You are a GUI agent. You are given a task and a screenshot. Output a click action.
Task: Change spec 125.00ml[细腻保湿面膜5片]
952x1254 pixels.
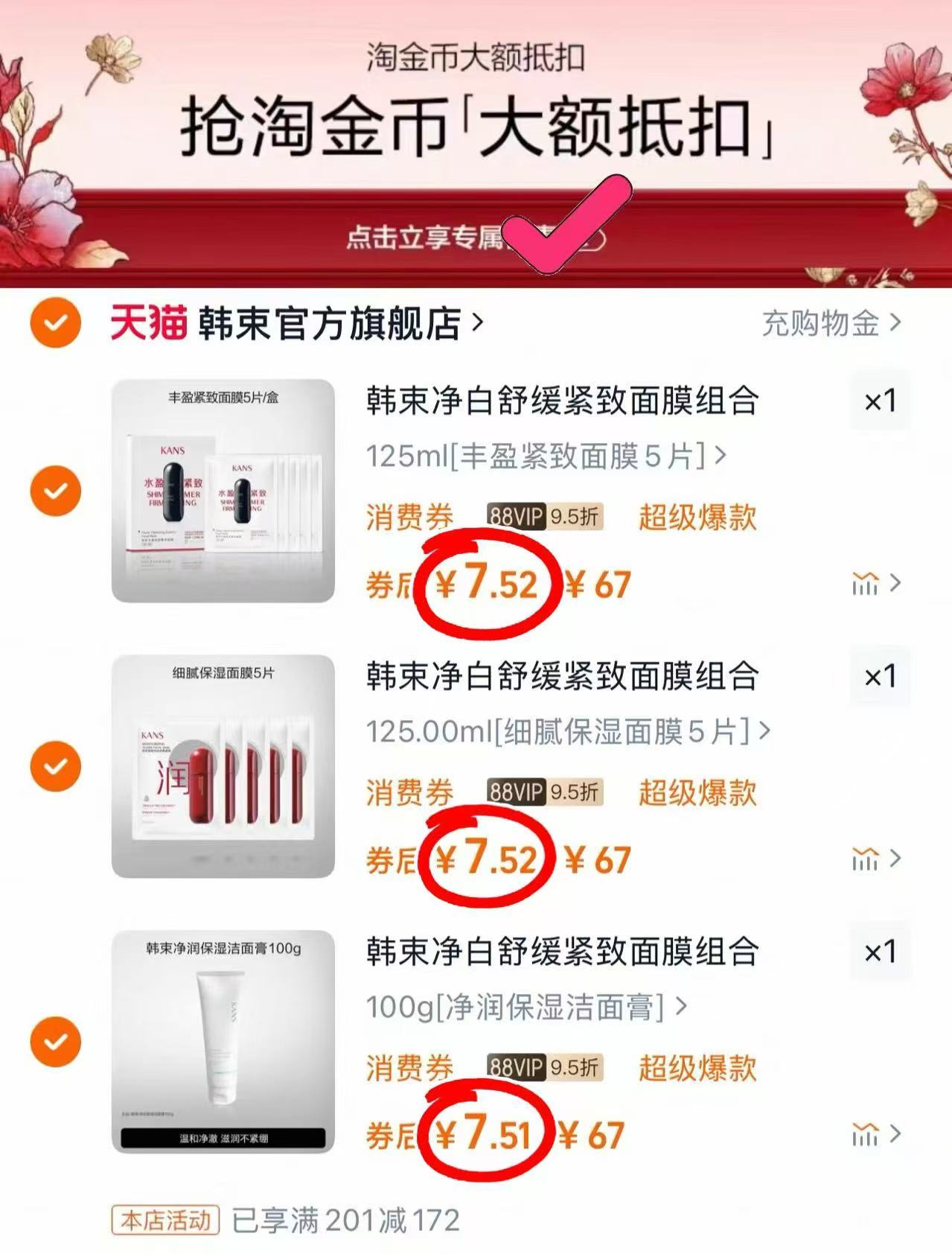click(x=567, y=731)
